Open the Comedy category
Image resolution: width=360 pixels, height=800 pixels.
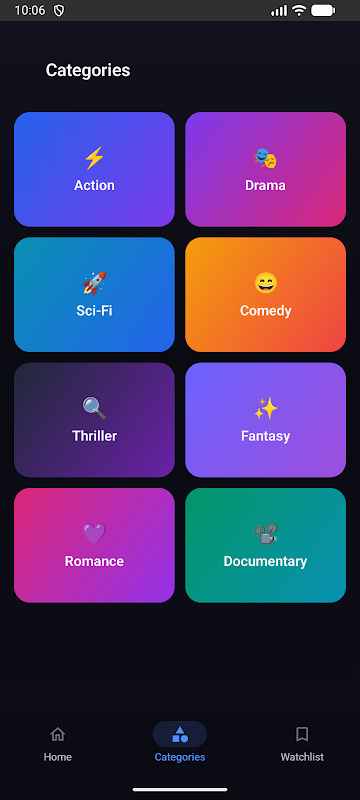point(265,294)
